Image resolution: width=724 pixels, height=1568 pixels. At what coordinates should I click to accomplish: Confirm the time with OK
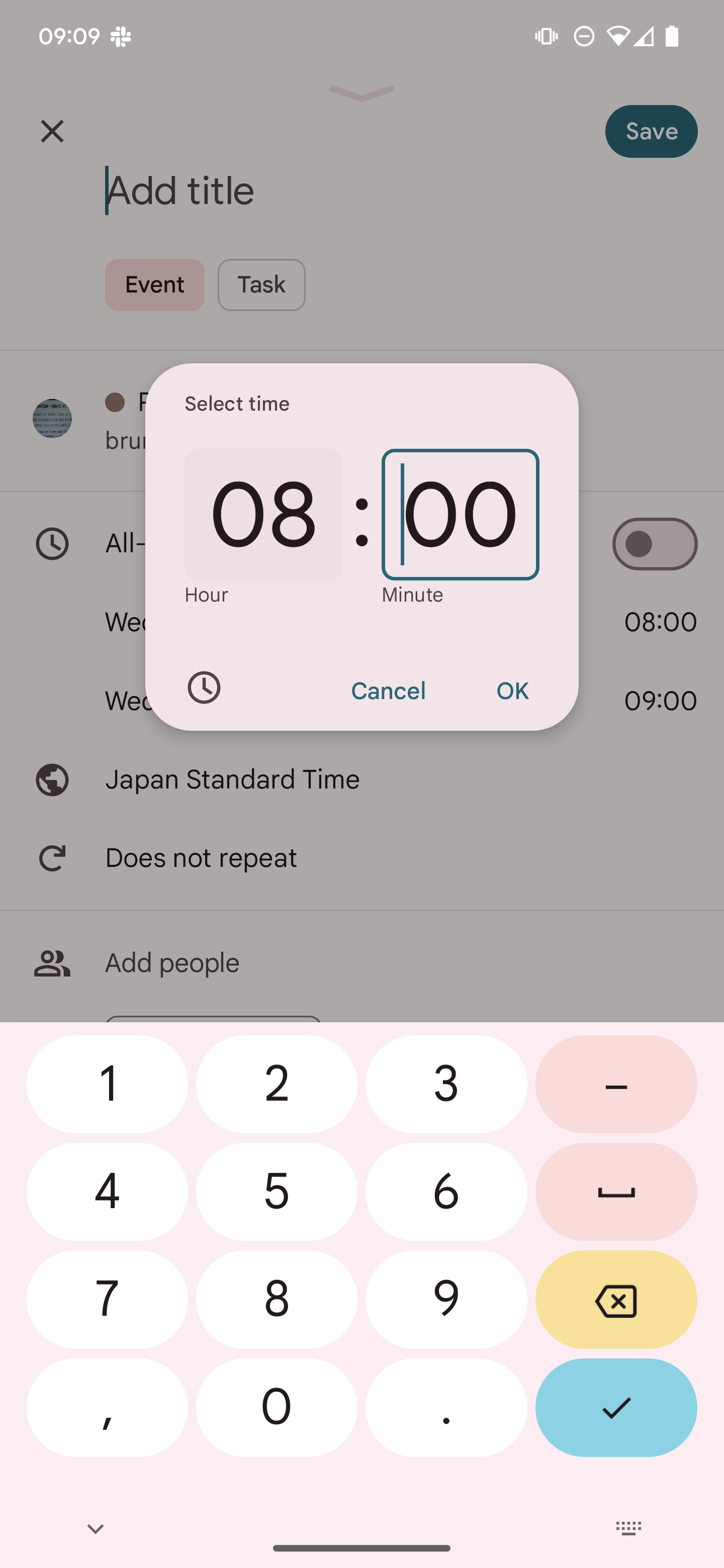click(512, 691)
